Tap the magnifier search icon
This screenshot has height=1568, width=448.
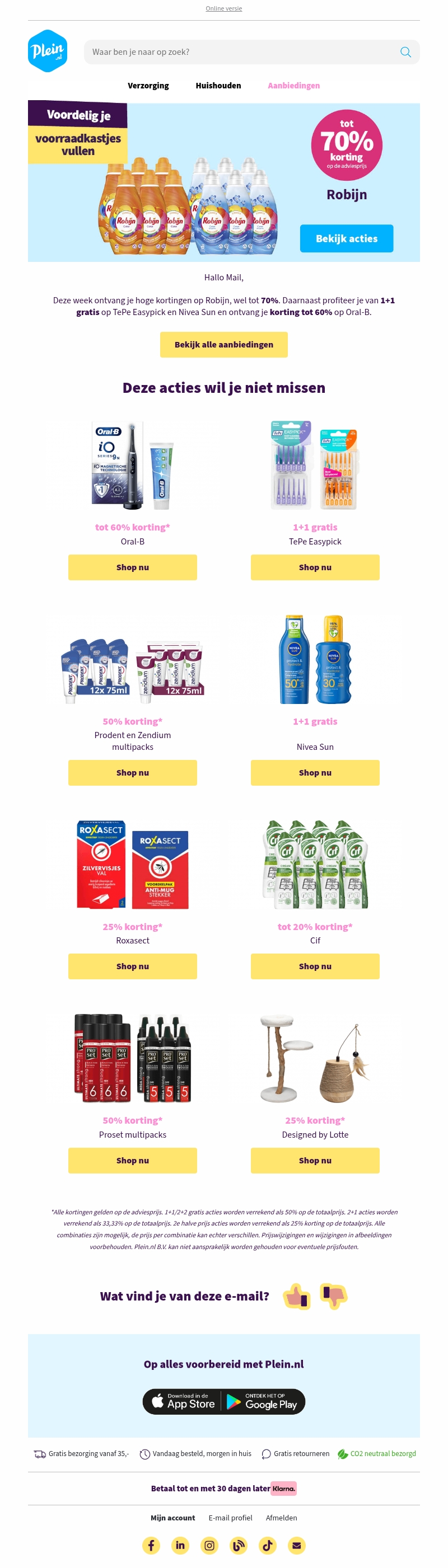pos(405,53)
